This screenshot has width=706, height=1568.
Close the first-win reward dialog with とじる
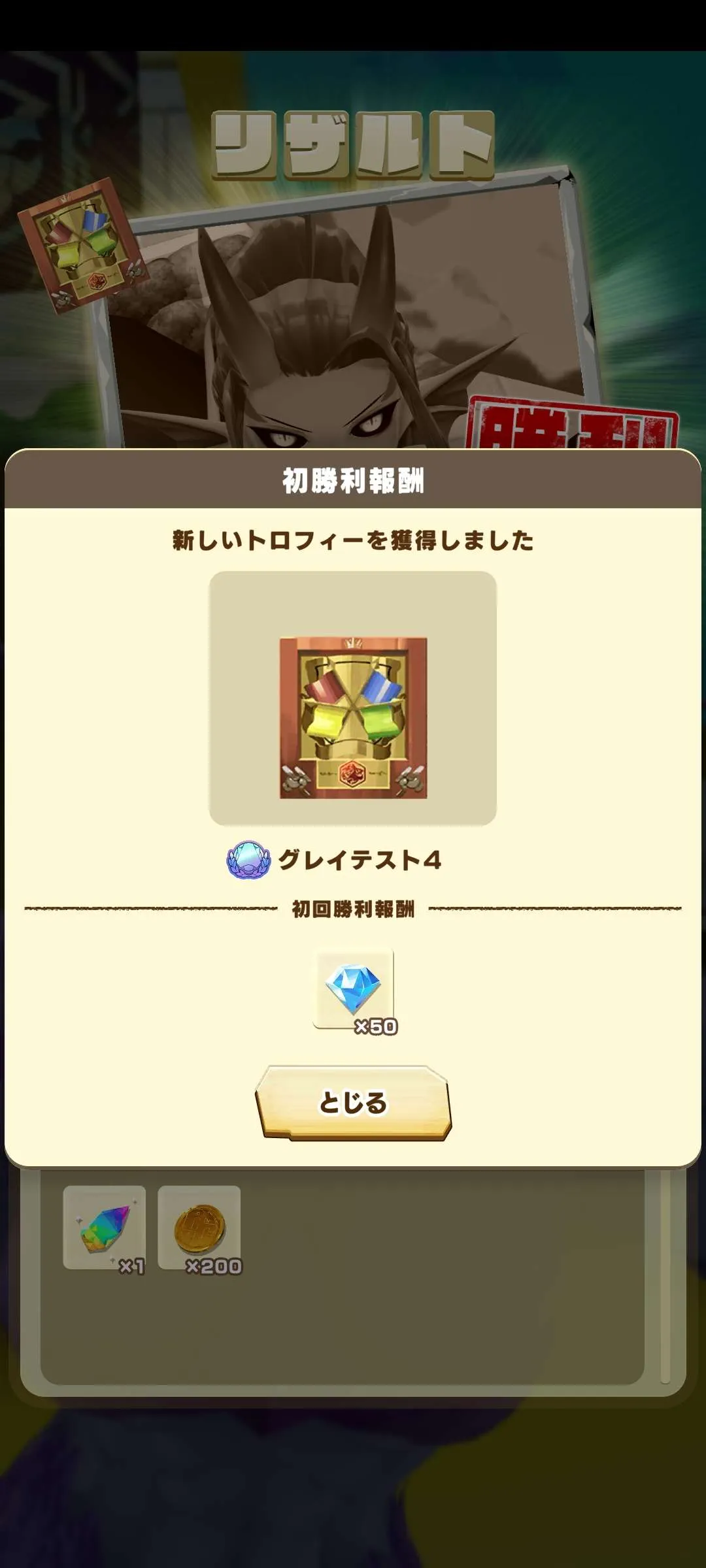click(353, 1103)
